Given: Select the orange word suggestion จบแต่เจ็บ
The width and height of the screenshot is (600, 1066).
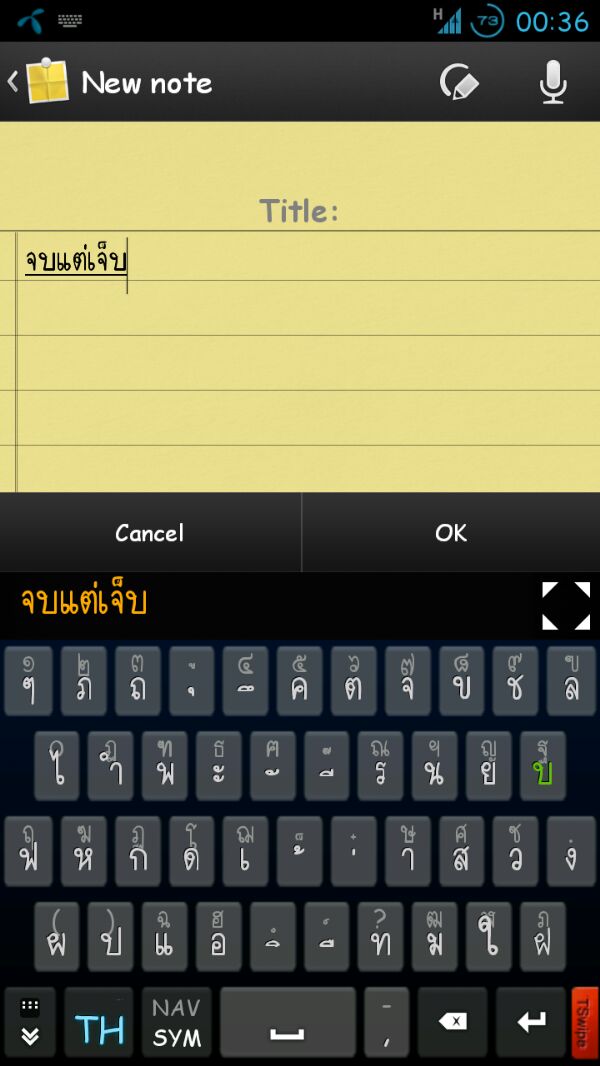Looking at the screenshot, I should [x=84, y=603].
